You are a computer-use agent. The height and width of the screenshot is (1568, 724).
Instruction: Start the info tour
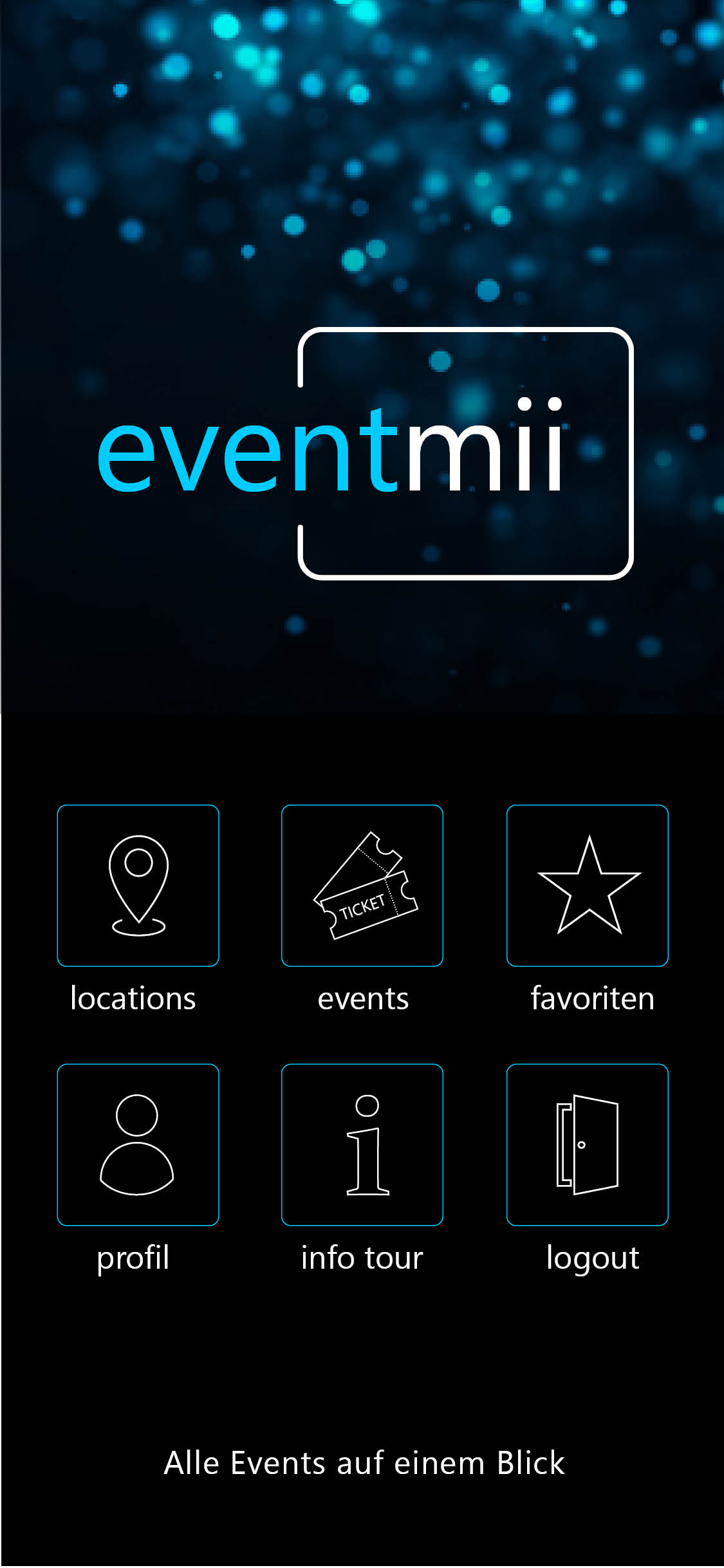click(362, 1144)
